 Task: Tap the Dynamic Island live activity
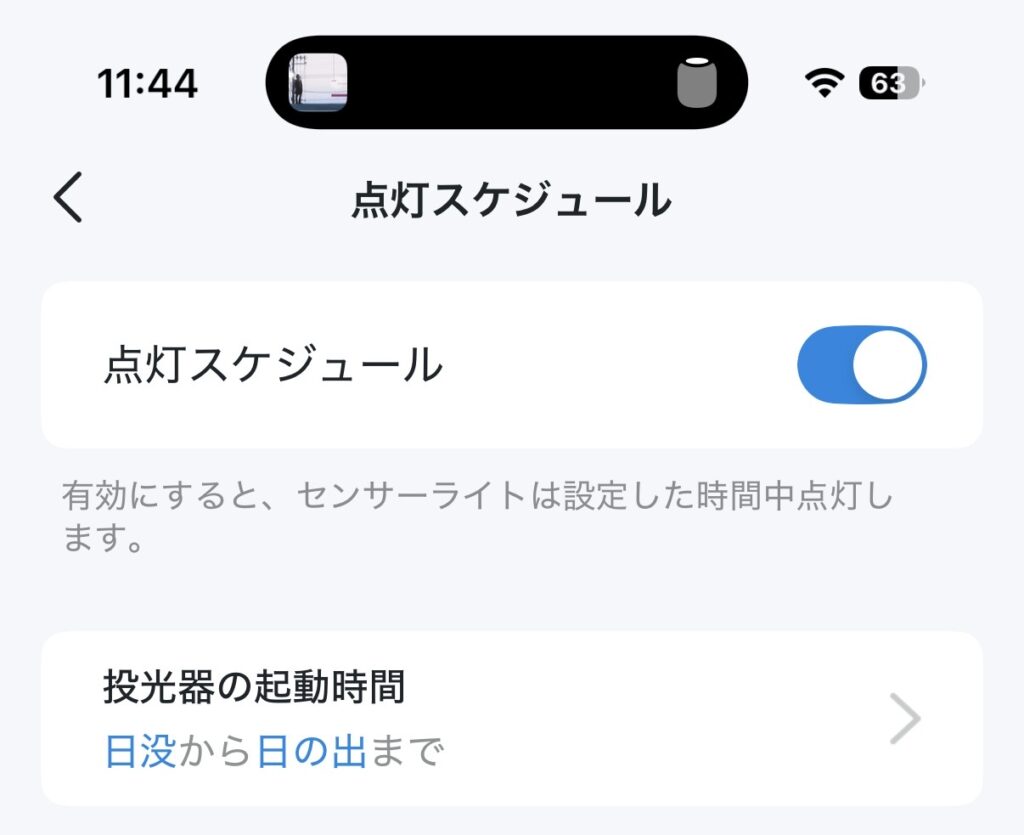click(506, 83)
